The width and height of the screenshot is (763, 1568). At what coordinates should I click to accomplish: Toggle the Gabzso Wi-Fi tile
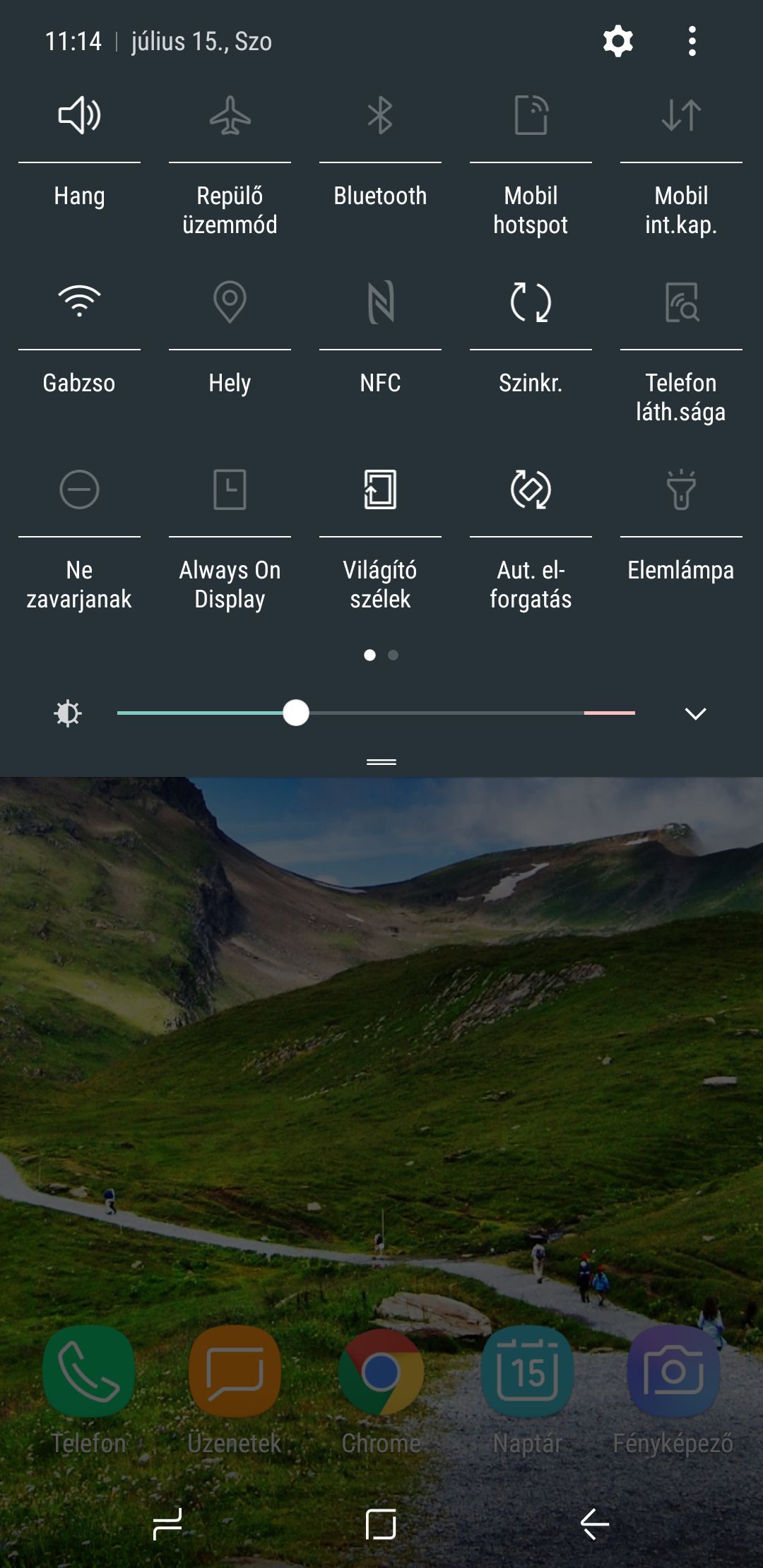[x=79, y=302]
